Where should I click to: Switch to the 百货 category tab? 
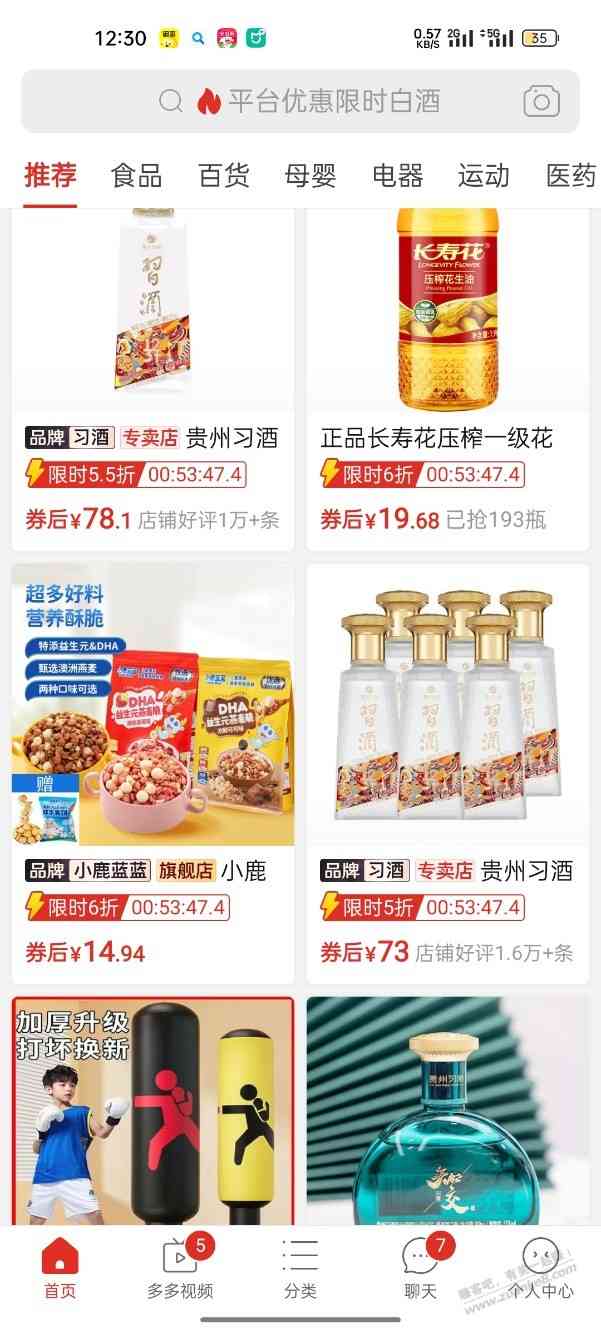223,176
